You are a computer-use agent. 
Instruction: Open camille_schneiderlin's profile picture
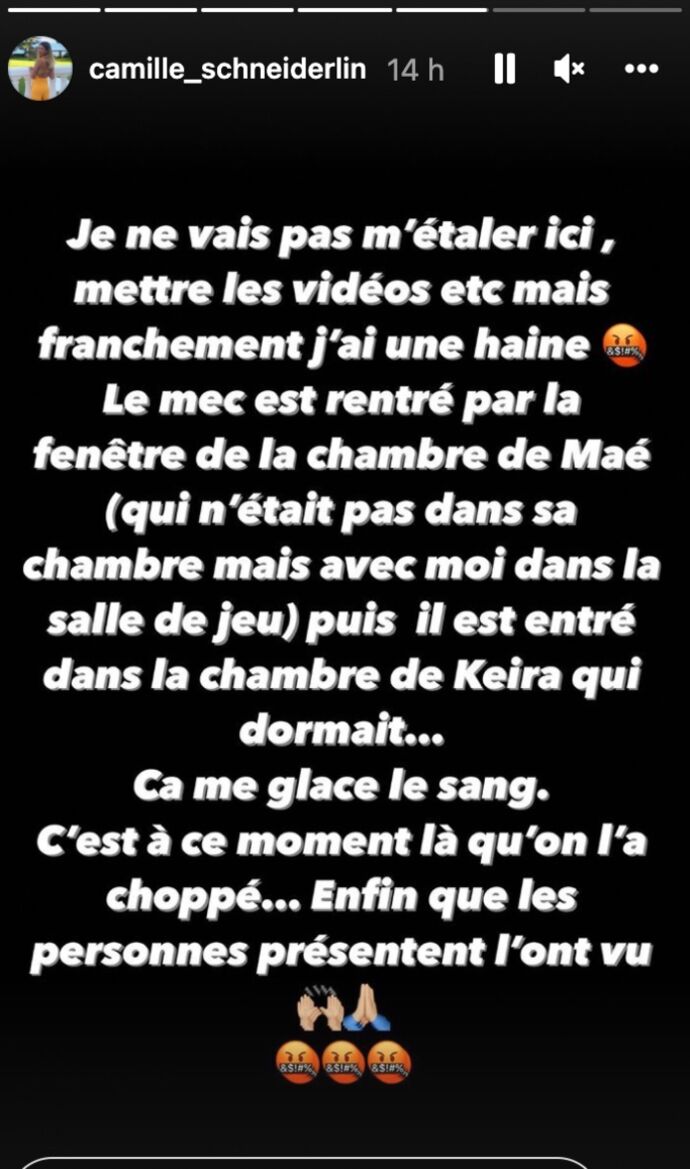click(40, 68)
